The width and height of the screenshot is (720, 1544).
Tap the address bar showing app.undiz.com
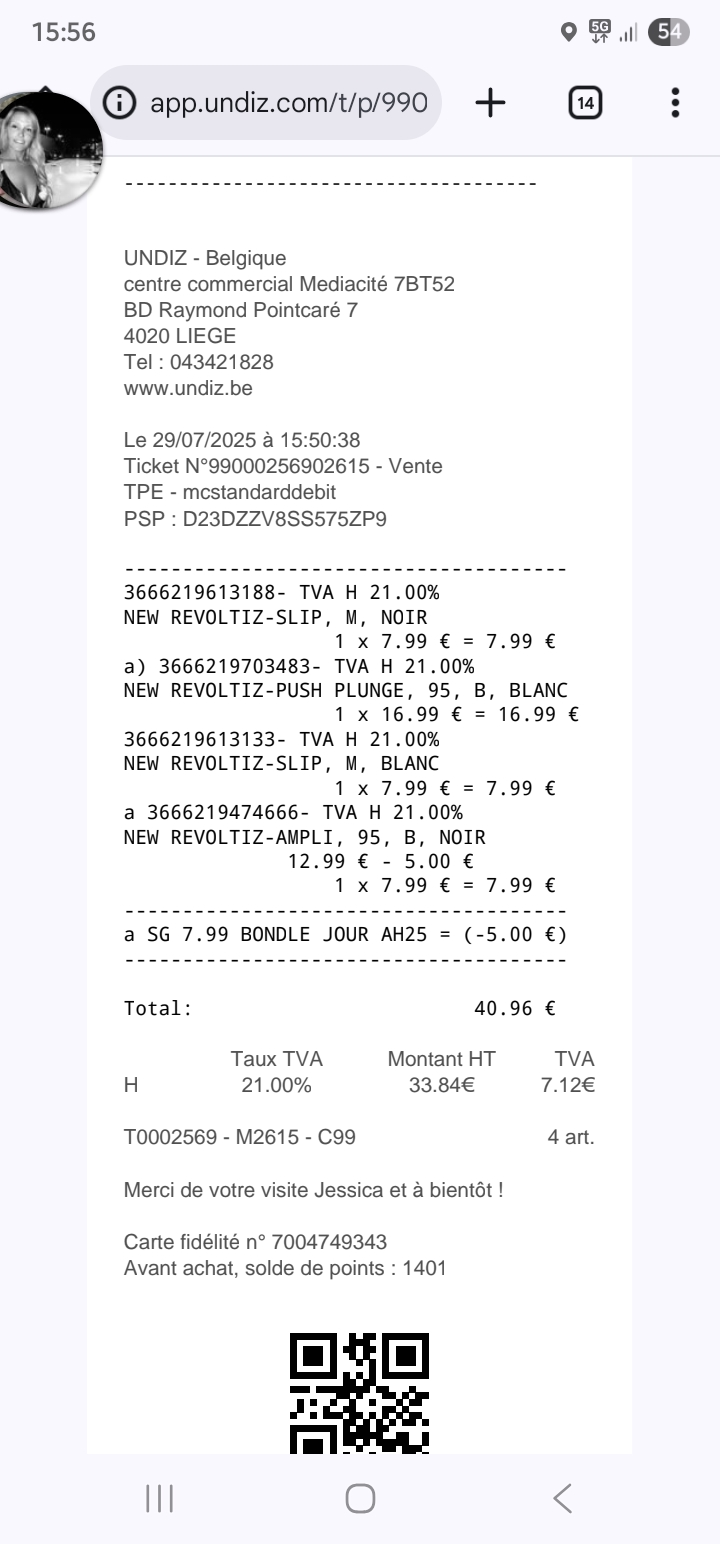pos(288,103)
